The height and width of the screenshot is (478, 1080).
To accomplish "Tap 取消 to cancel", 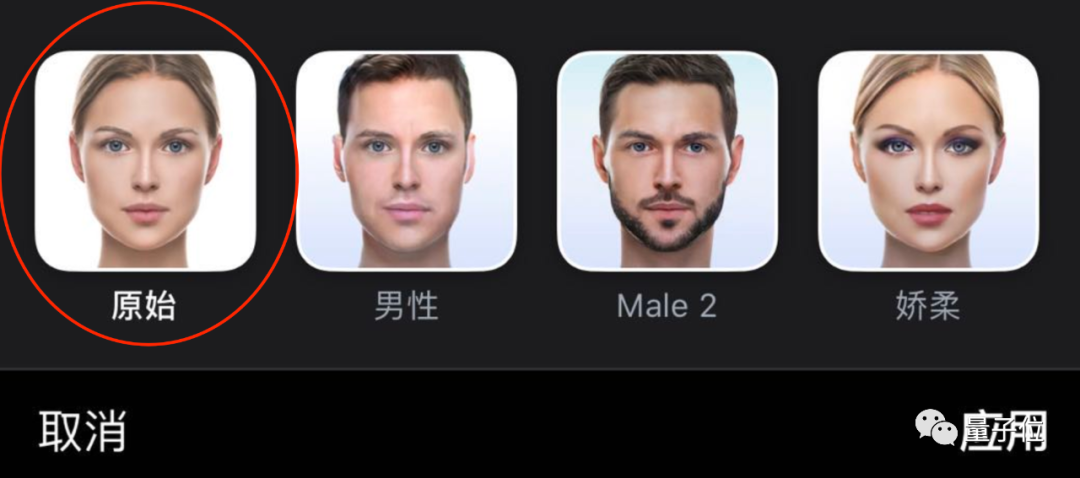I will tap(82, 431).
